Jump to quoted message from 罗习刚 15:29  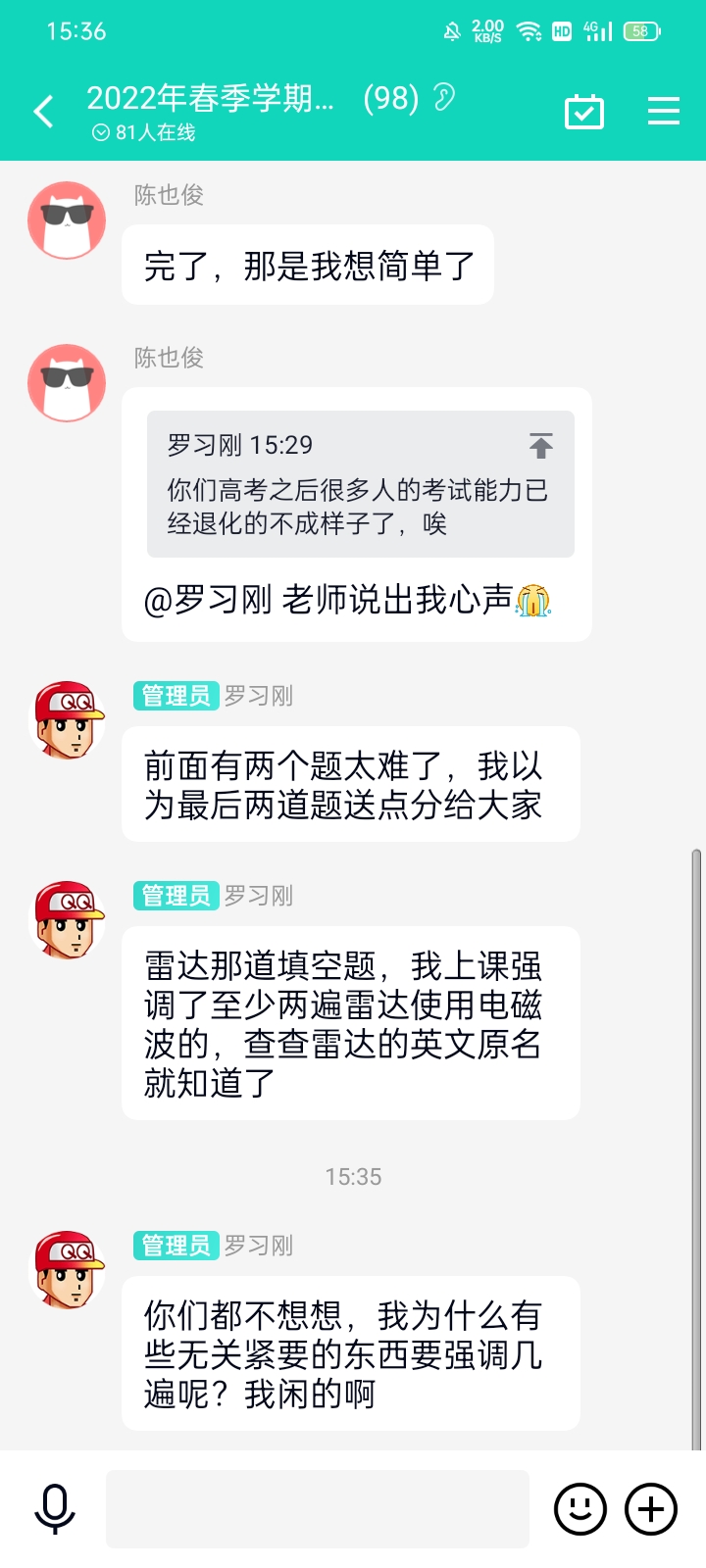pos(540,446)
